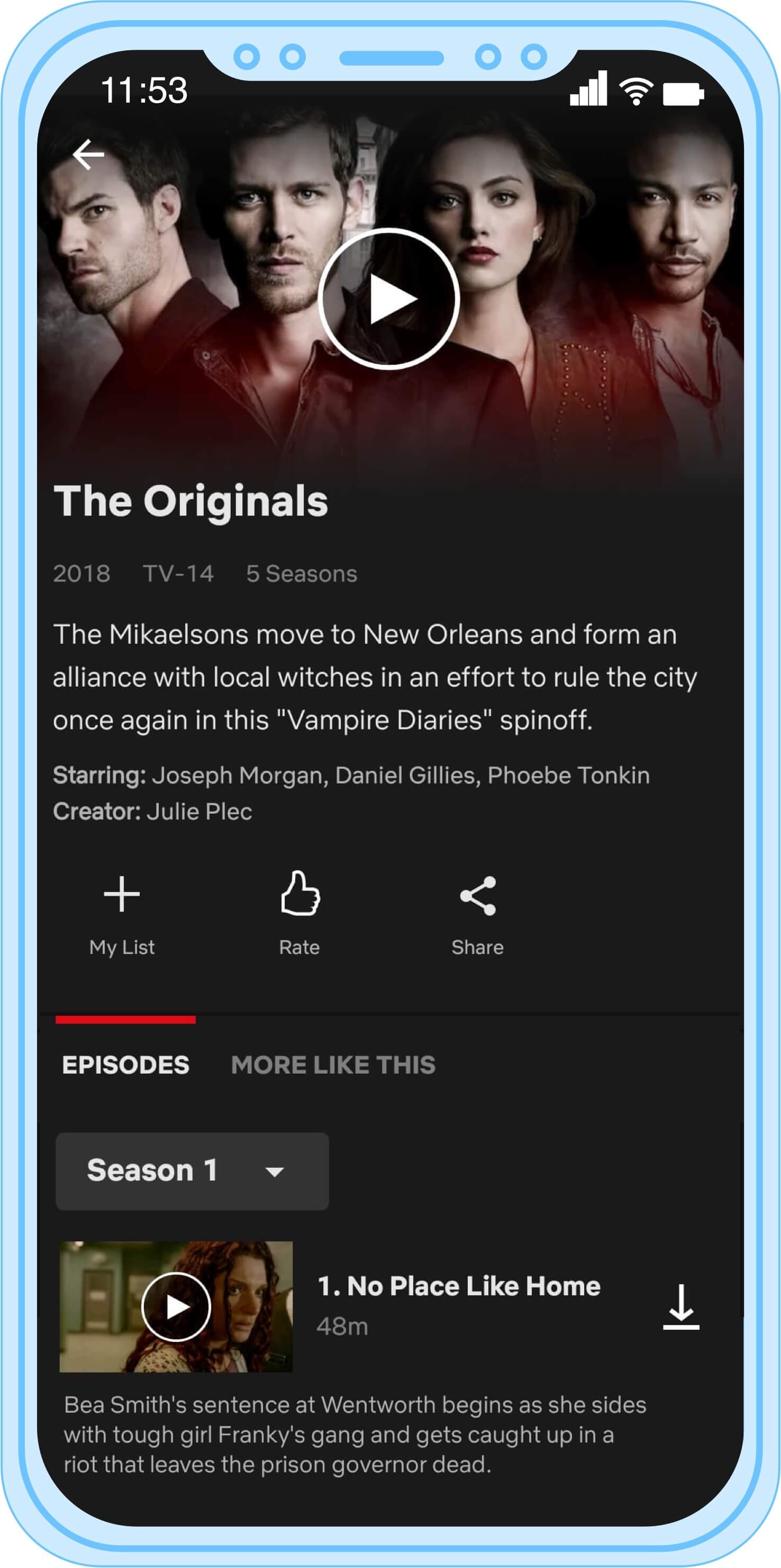Image resolution: width=781 pixels, height=1568 pixels.
Task: Play The Originals from the banner
Action: point(389,299)
